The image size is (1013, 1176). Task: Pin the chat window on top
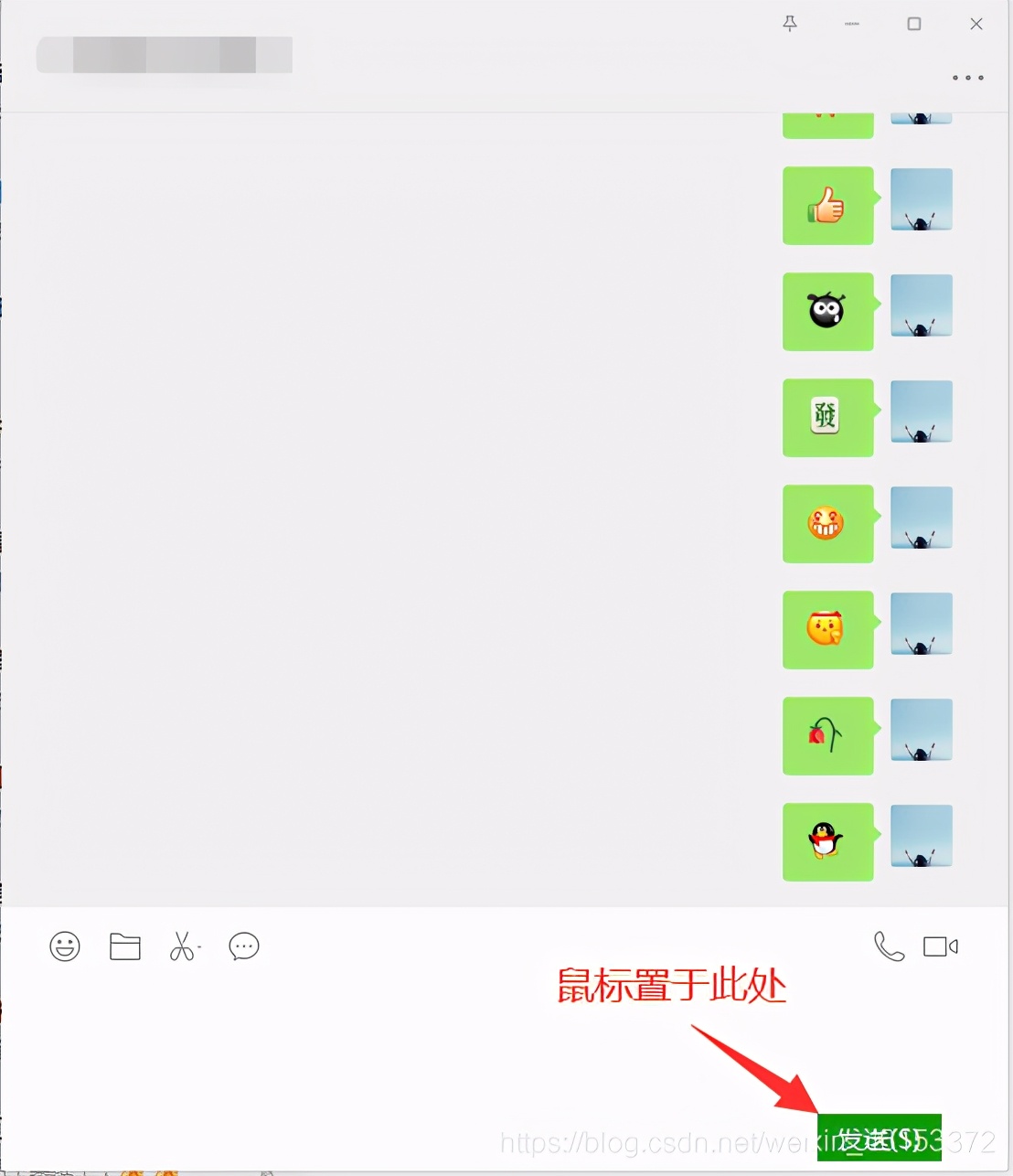pos(790,24)
